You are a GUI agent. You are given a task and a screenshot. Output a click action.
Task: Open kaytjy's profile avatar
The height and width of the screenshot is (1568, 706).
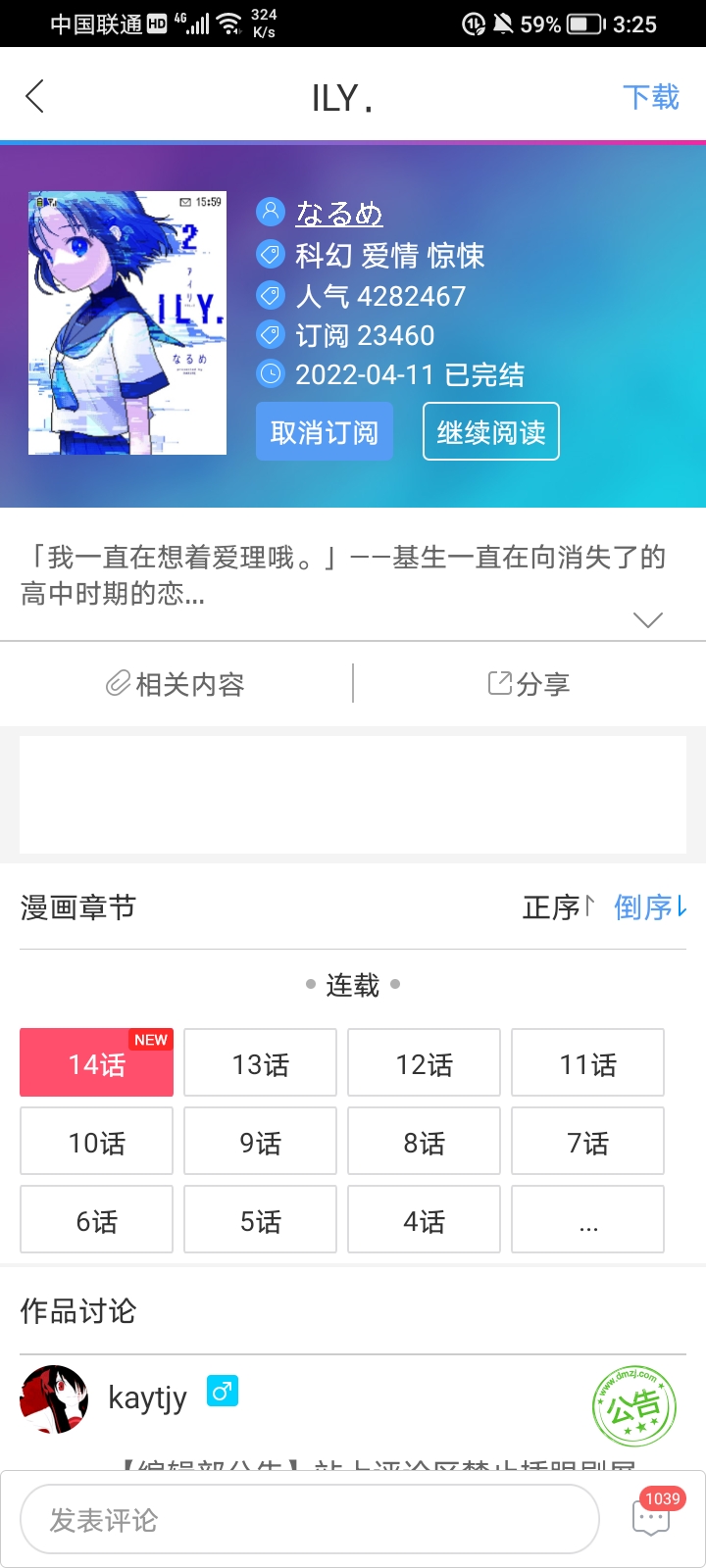(54, 1398)
